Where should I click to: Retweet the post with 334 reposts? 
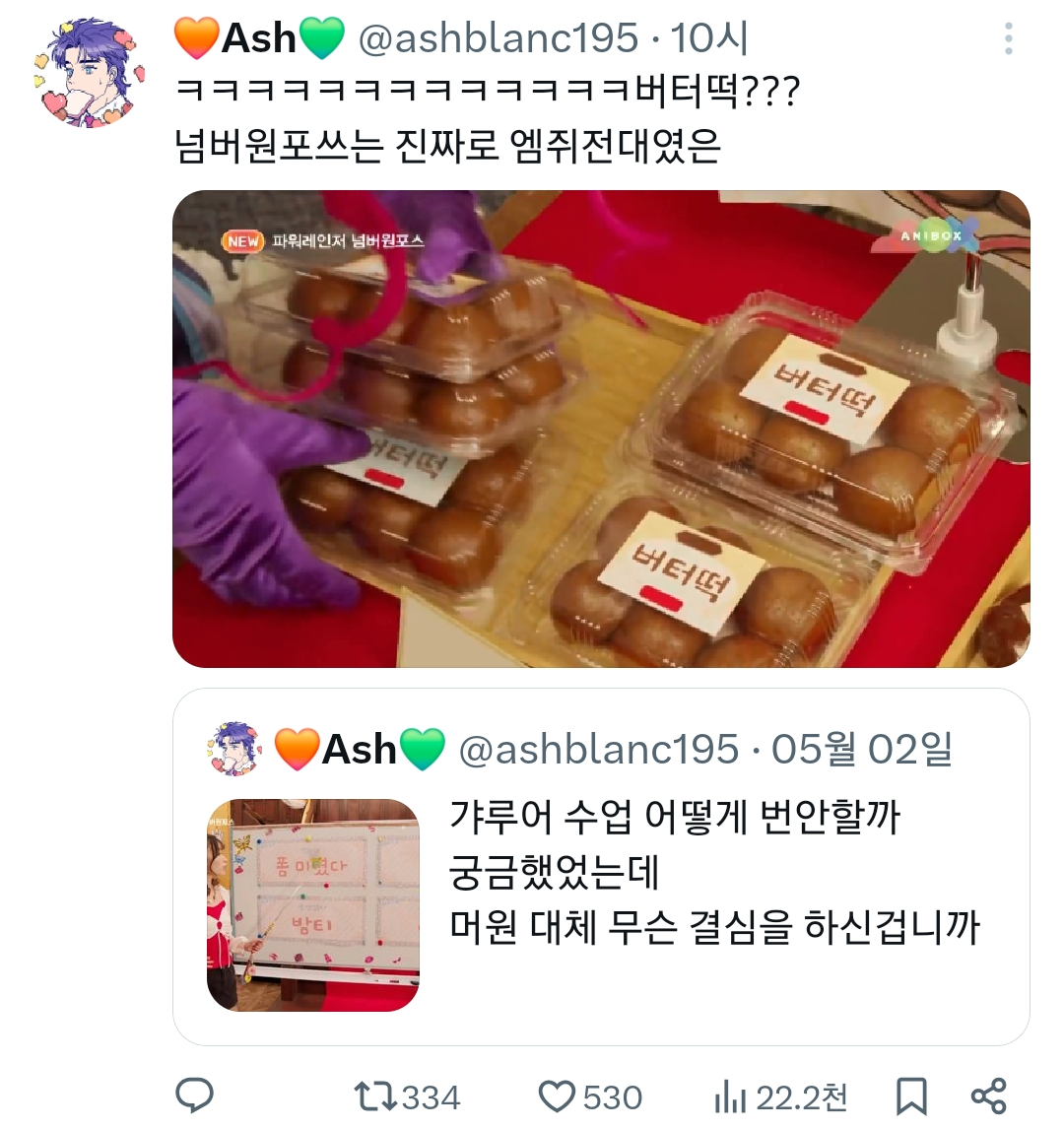pyautogui.click(x=408, y=1097)
